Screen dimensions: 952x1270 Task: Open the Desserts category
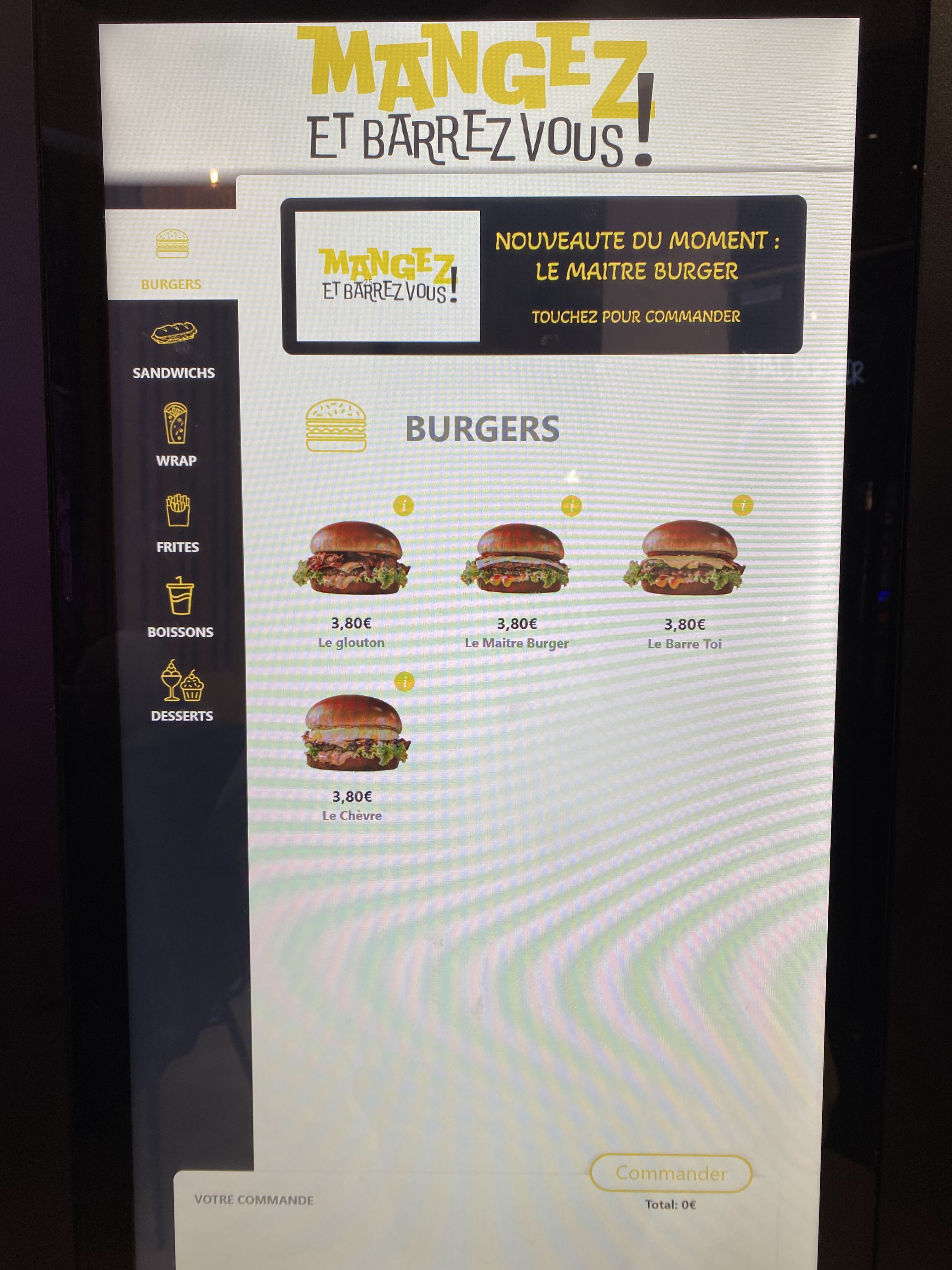pyautogui.click(x=182, y=691)
